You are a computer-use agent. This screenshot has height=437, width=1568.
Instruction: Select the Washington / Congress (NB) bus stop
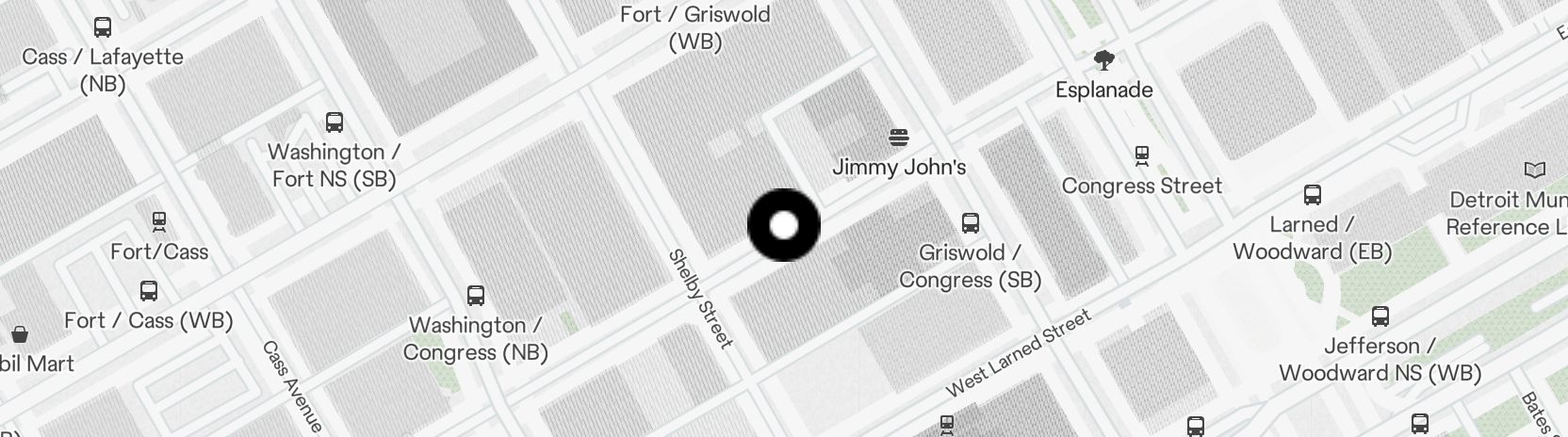click(x=476, y=296)
